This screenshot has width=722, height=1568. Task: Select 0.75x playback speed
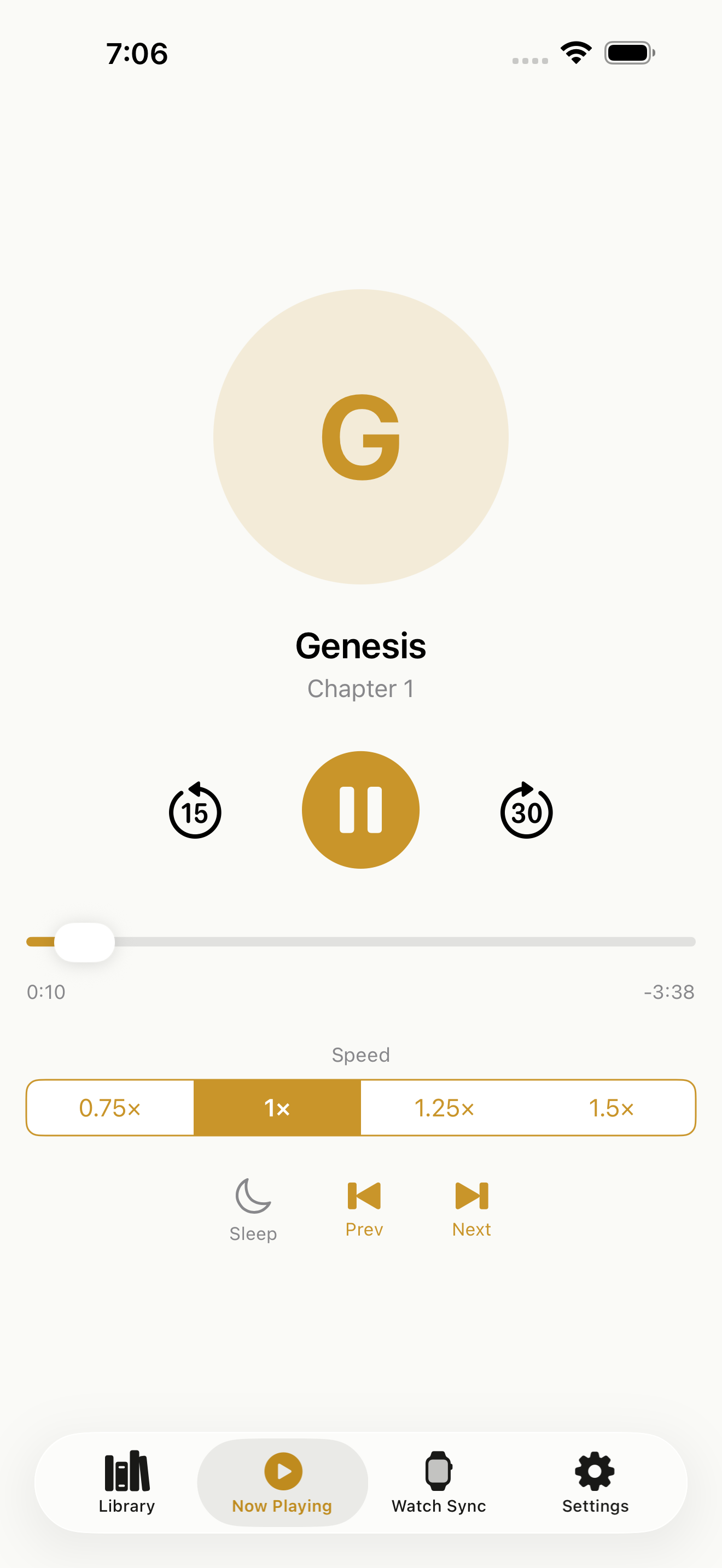pos(109,1108)
